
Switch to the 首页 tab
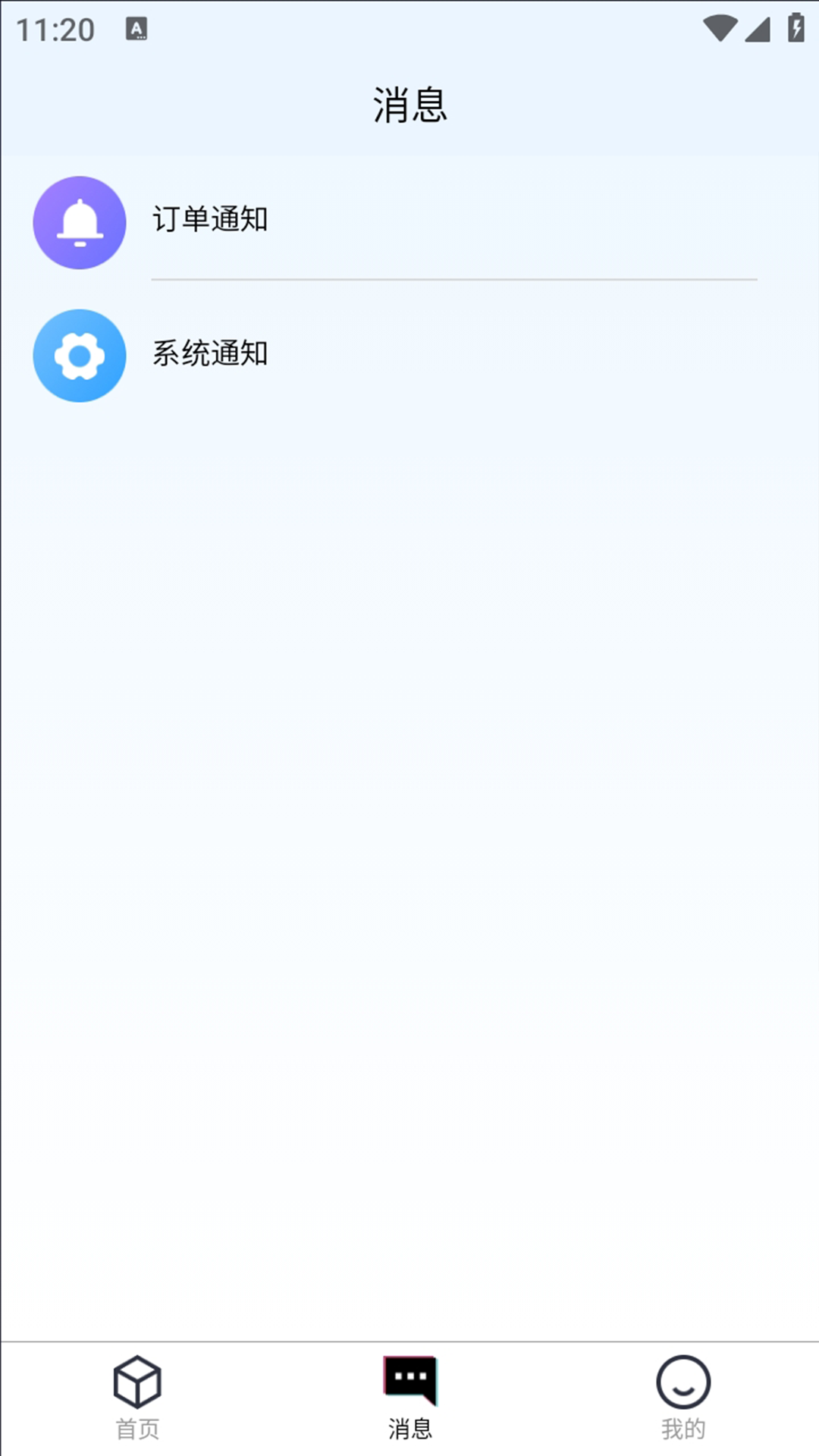[x=138, y=1424]
